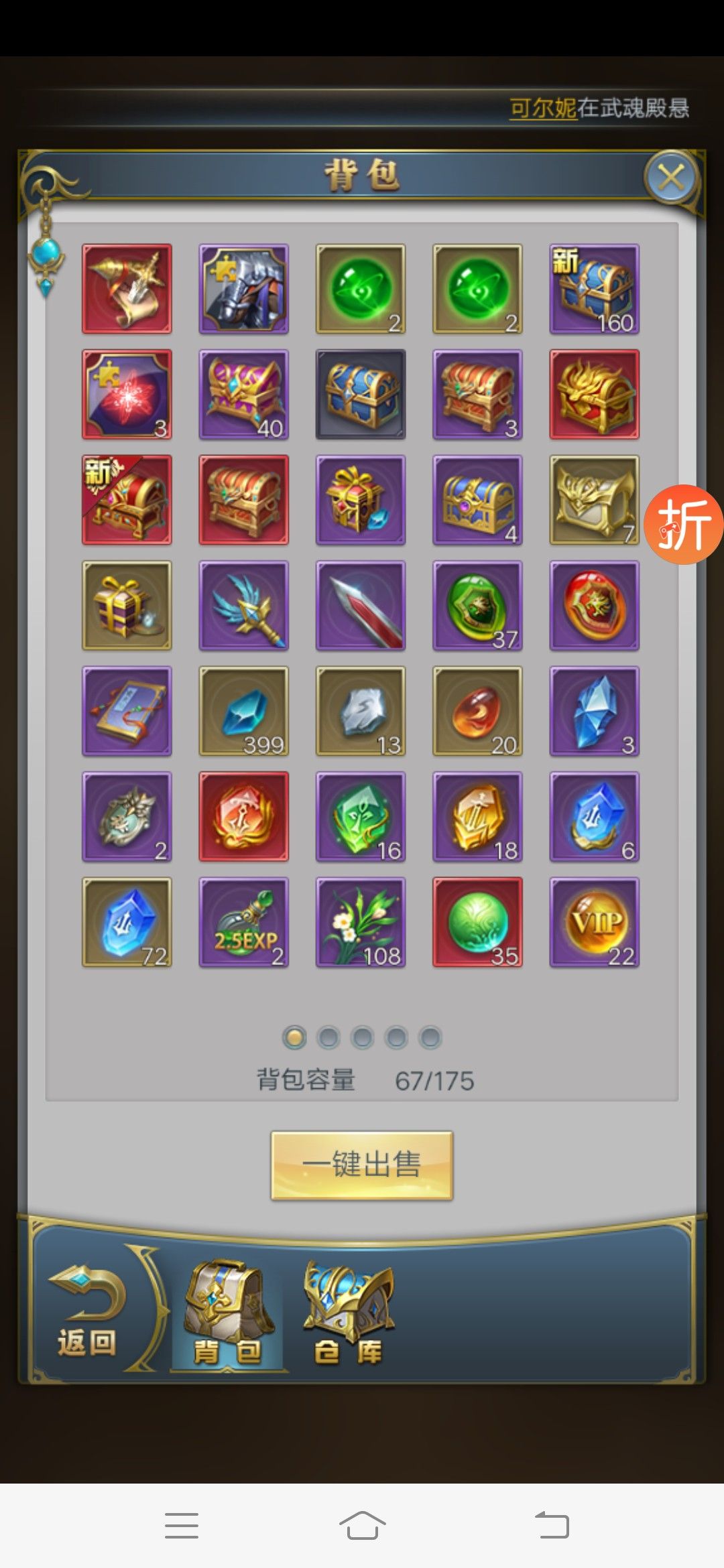Tap the green shield gem with 37

tap(477, 605)
